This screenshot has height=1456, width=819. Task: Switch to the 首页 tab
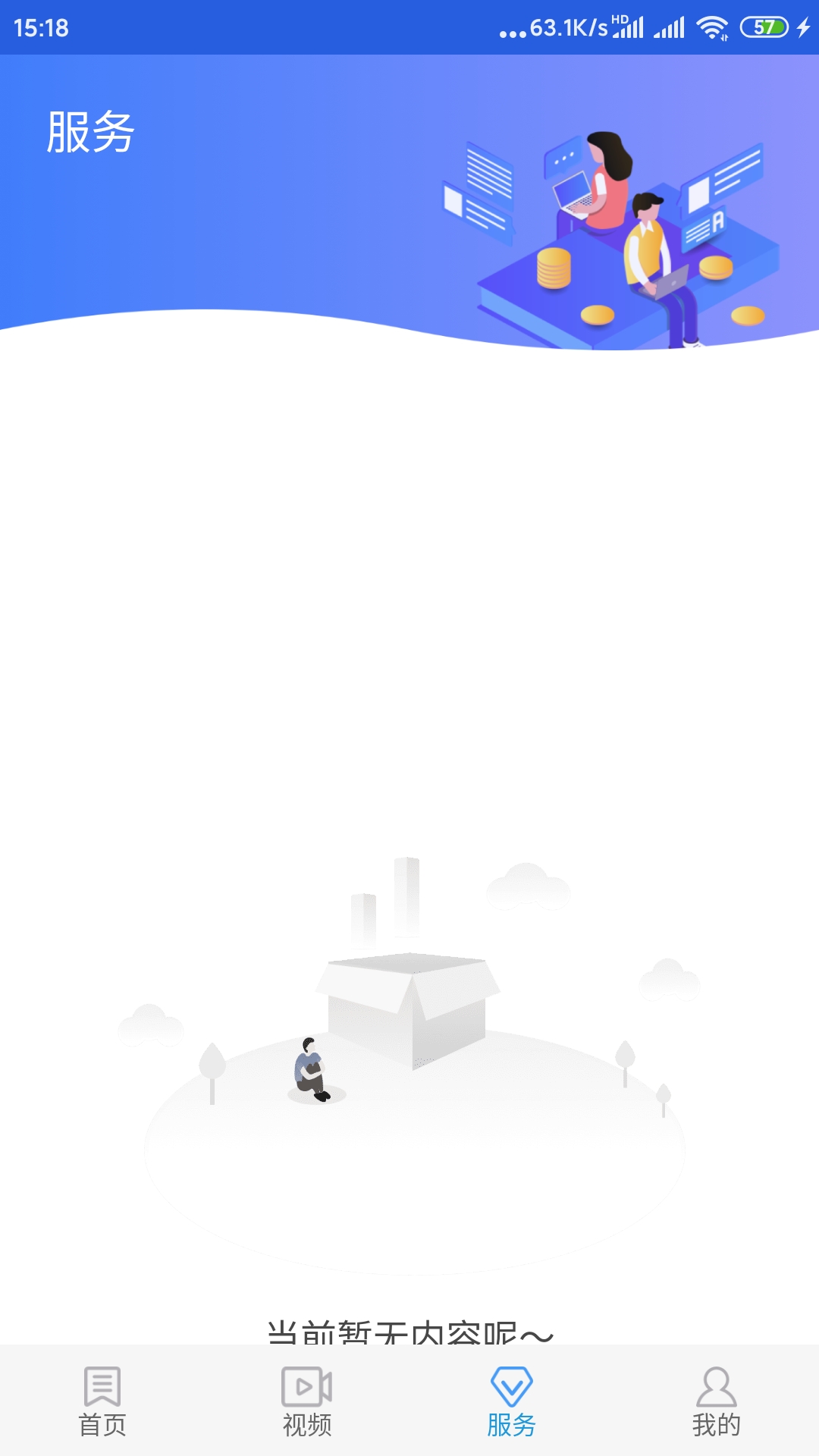[x=102, y=1401]
